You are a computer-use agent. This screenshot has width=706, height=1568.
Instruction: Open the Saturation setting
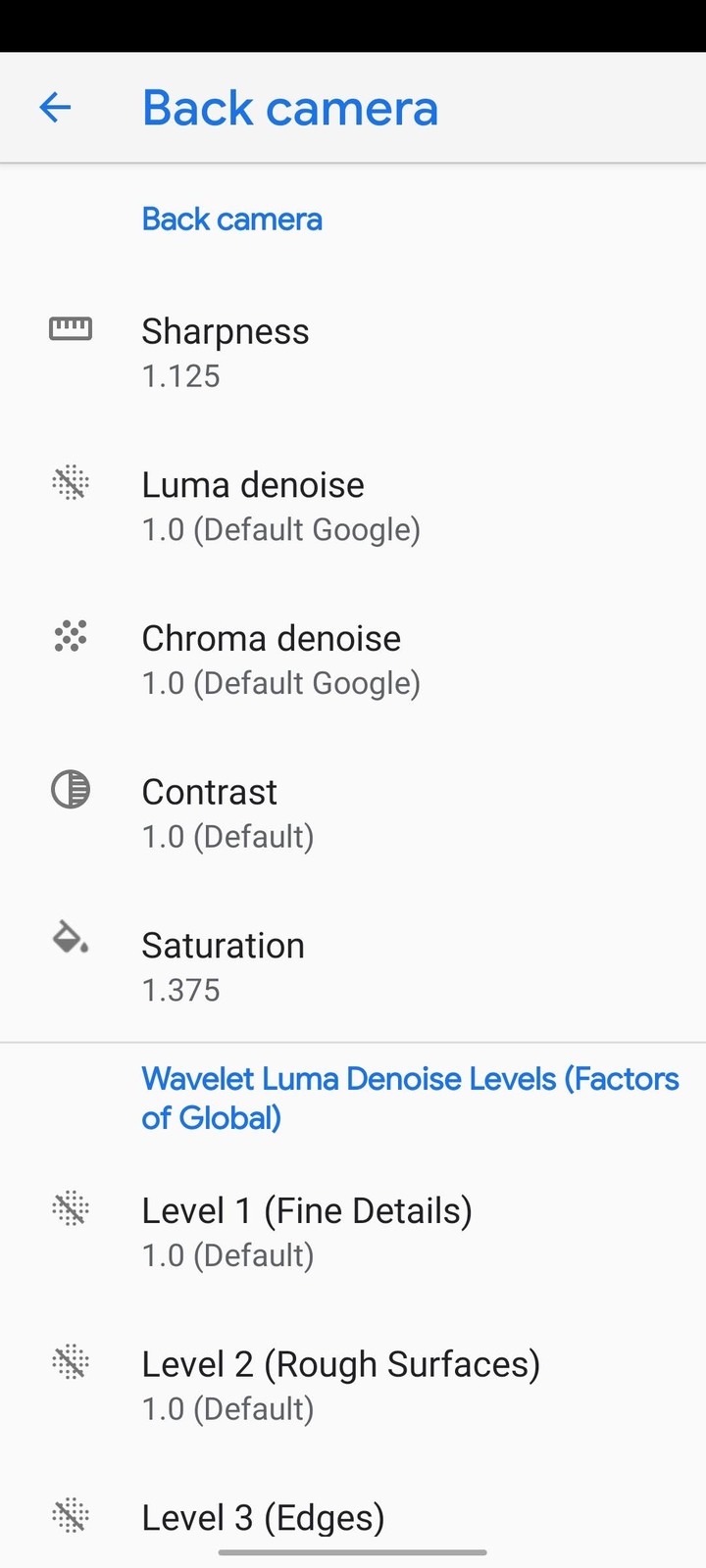(353, 966)
